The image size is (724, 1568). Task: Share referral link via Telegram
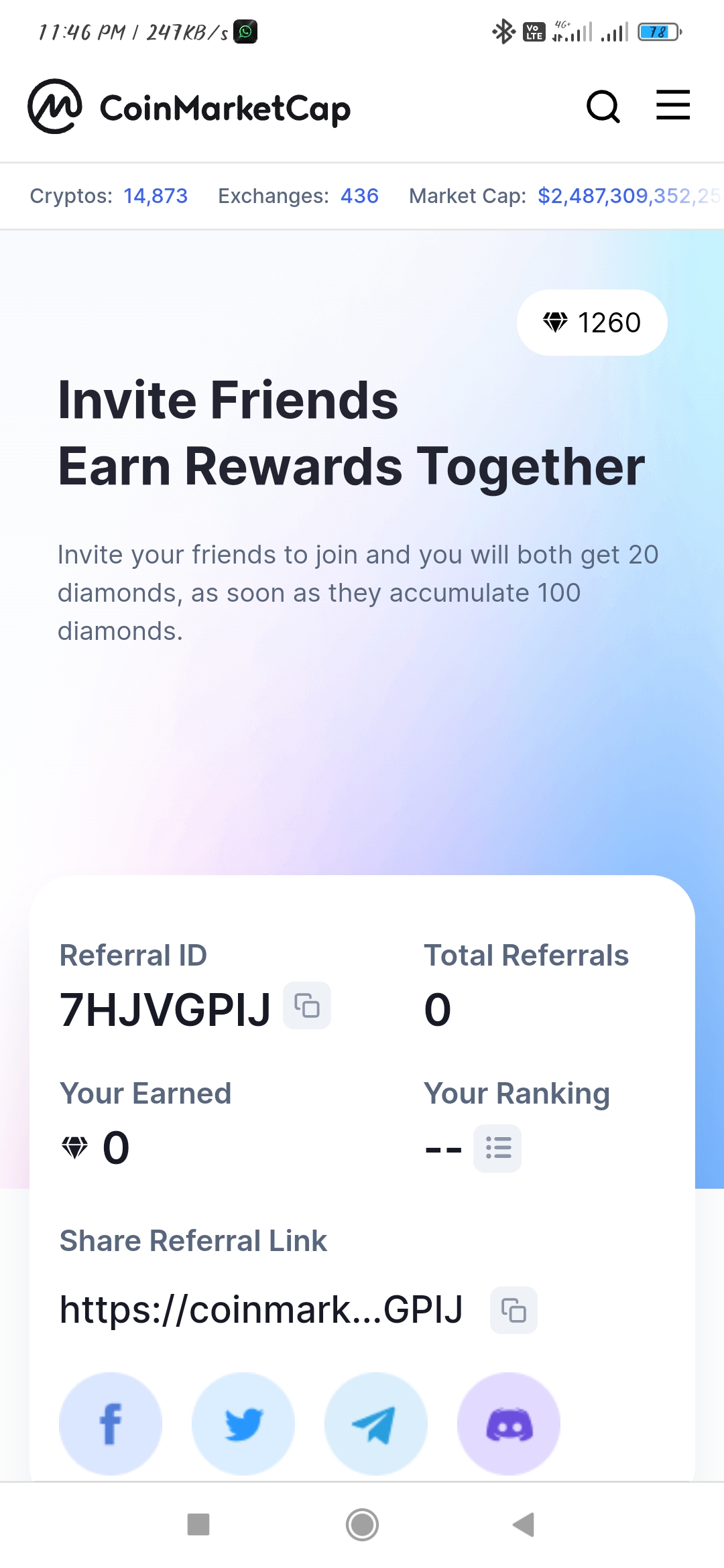click(x=375, y=1423)
